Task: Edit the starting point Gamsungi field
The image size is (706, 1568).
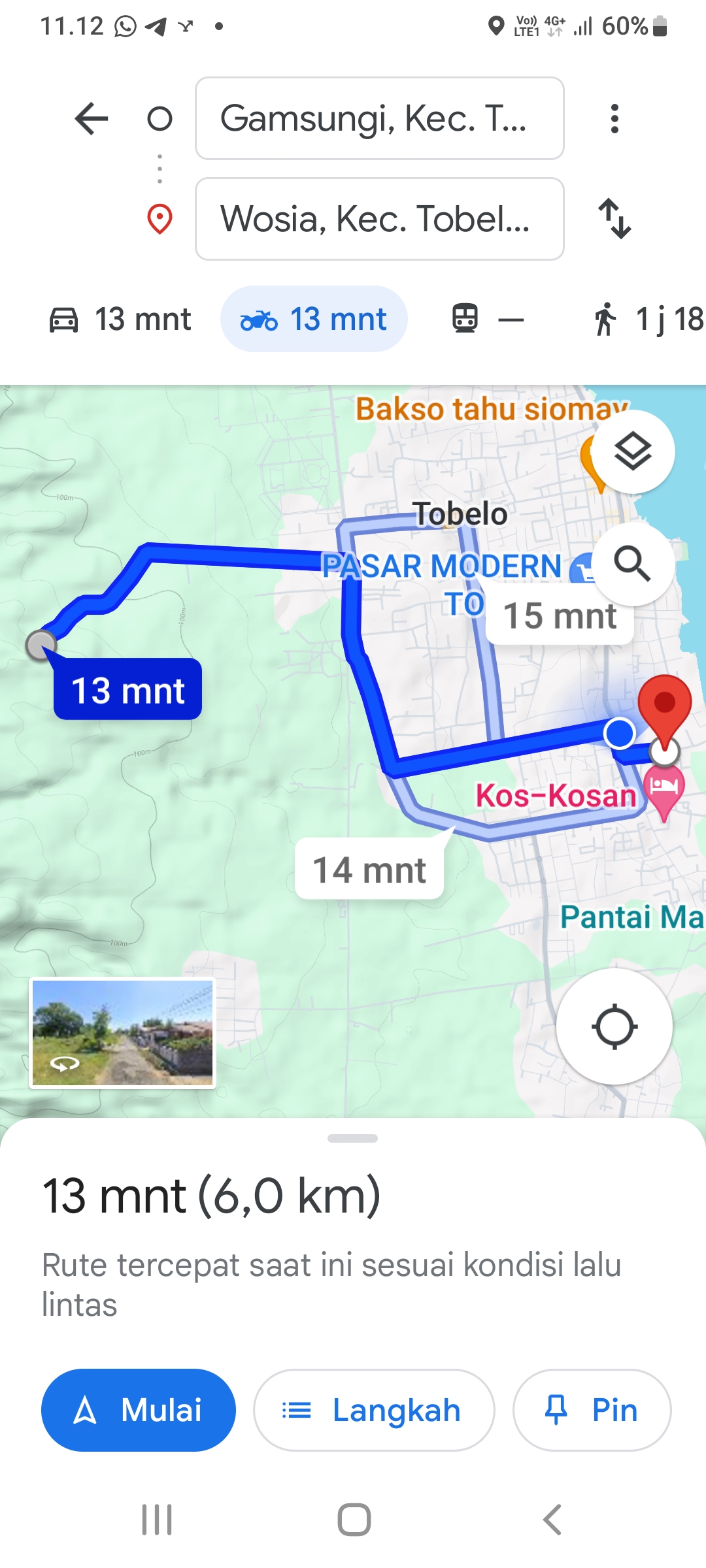Action: pos(379,118)
